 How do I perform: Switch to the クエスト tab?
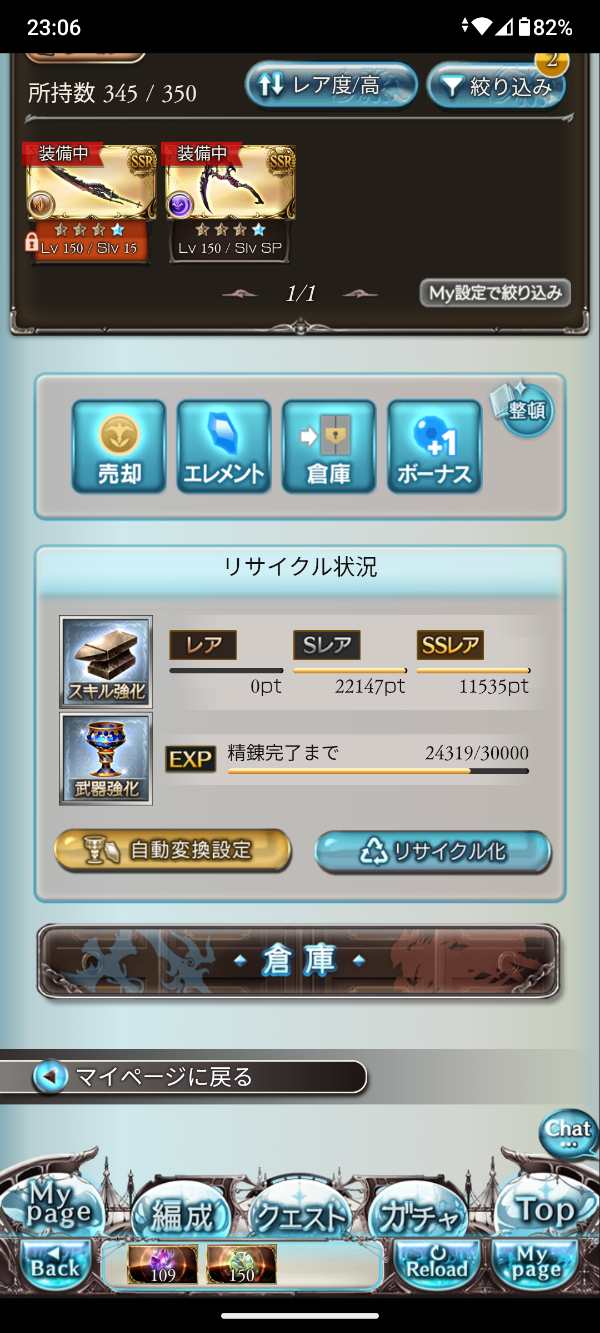point(301,1215)
